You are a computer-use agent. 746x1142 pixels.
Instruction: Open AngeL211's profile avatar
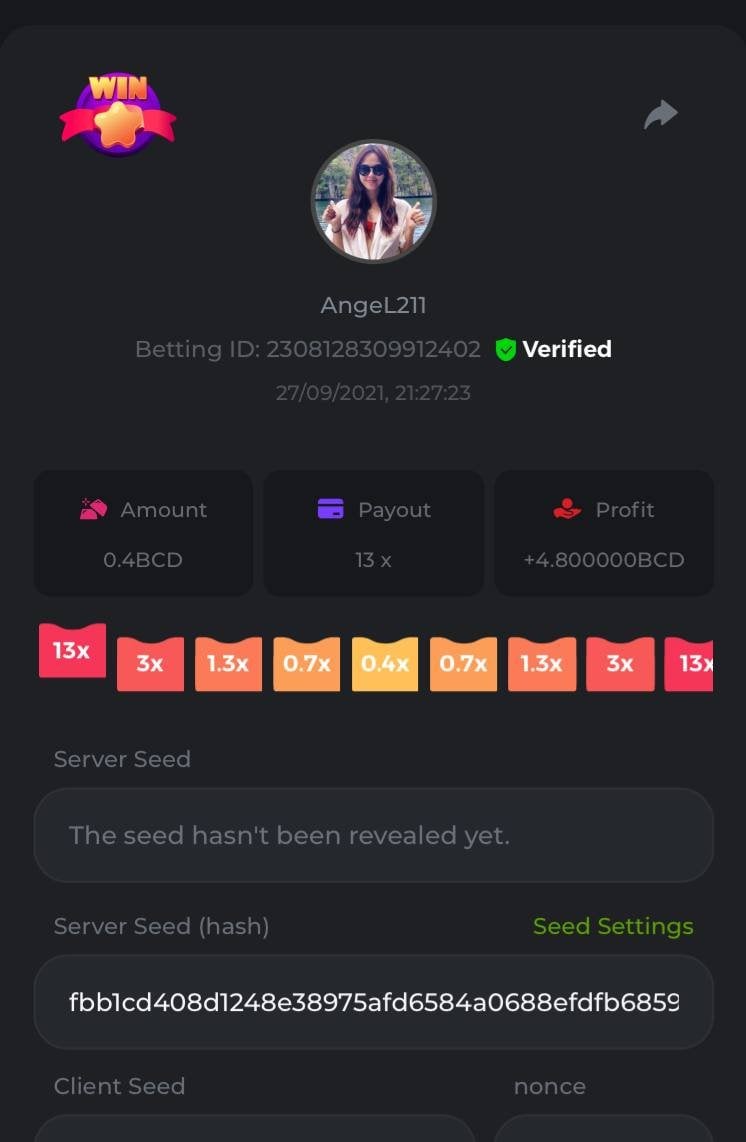click(373, 201)
